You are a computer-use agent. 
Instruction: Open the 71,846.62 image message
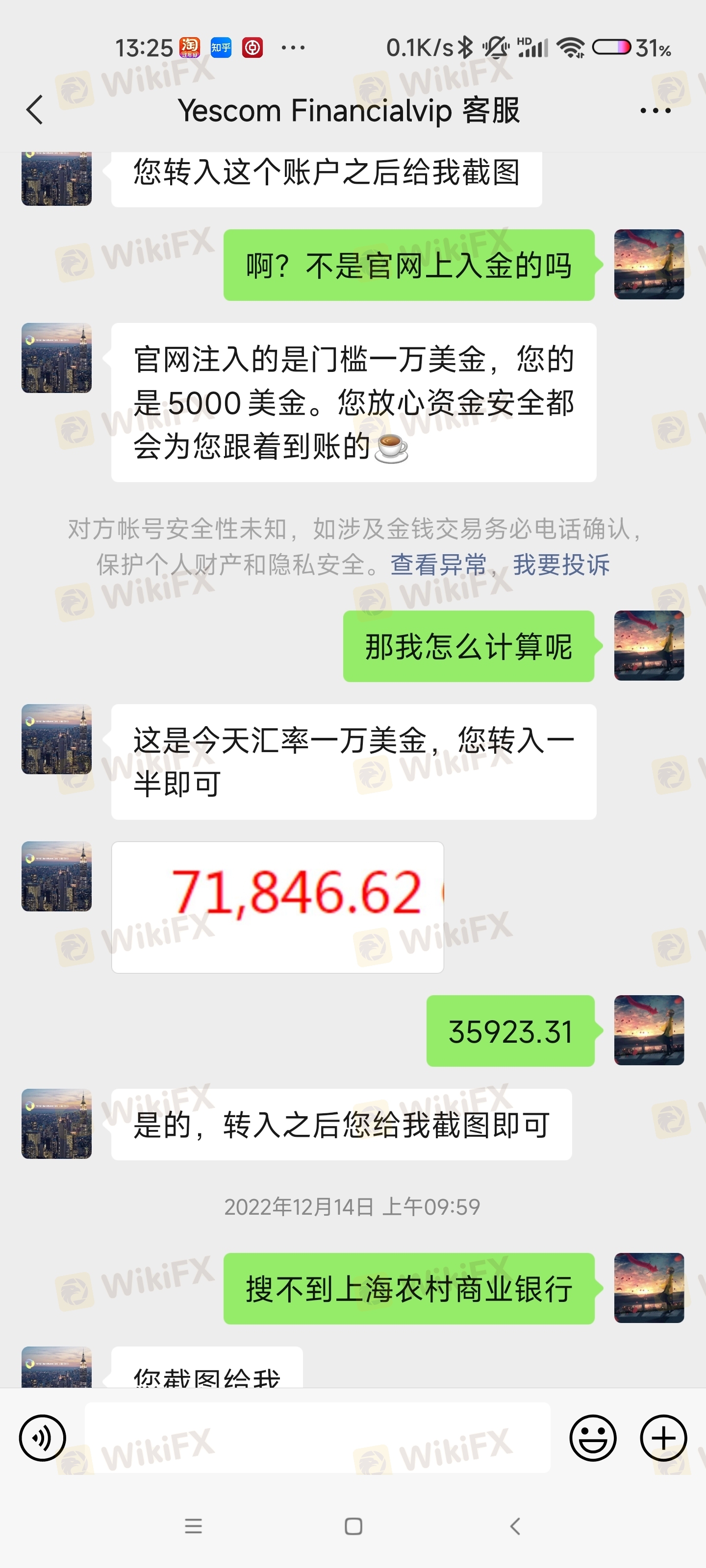point(278,907)
